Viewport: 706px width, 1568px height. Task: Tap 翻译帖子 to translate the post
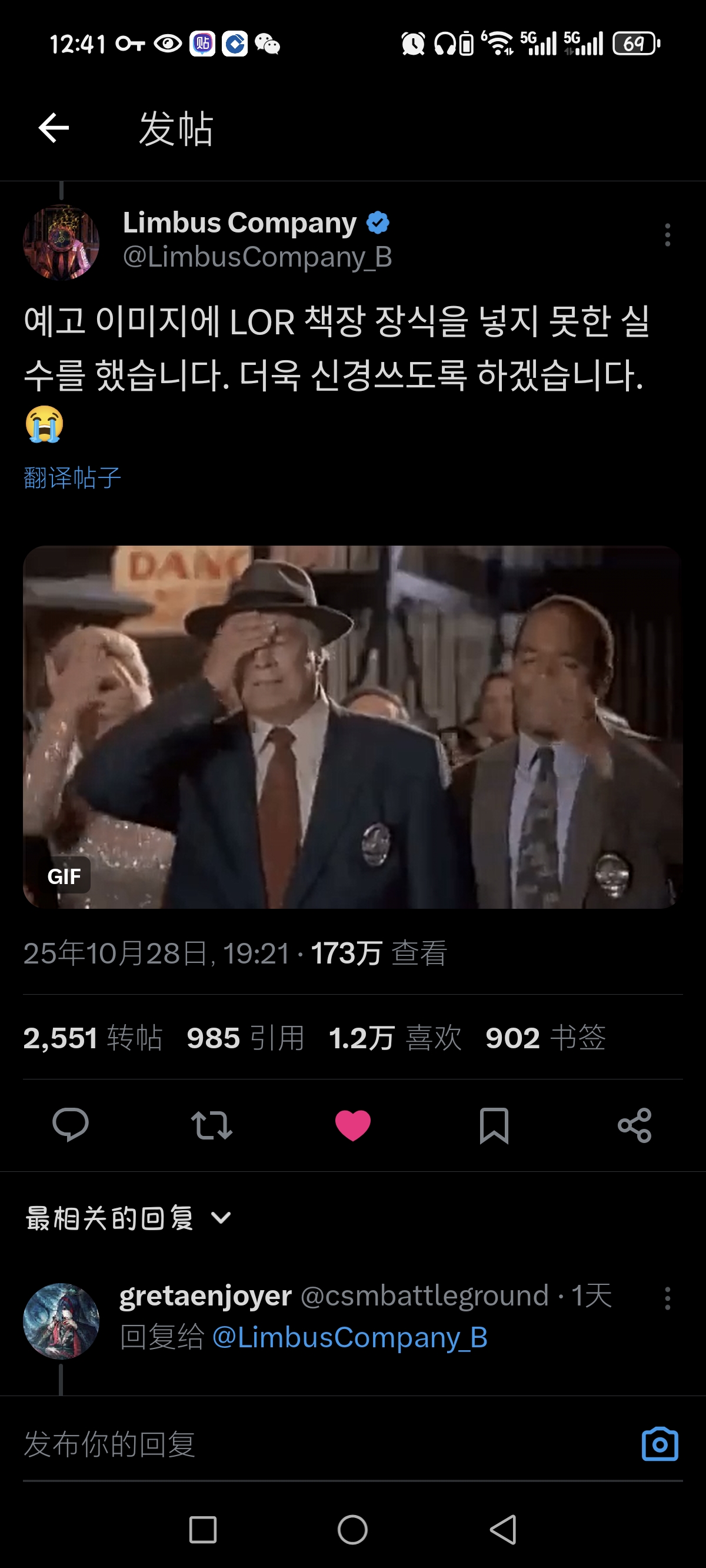point(71,479)
